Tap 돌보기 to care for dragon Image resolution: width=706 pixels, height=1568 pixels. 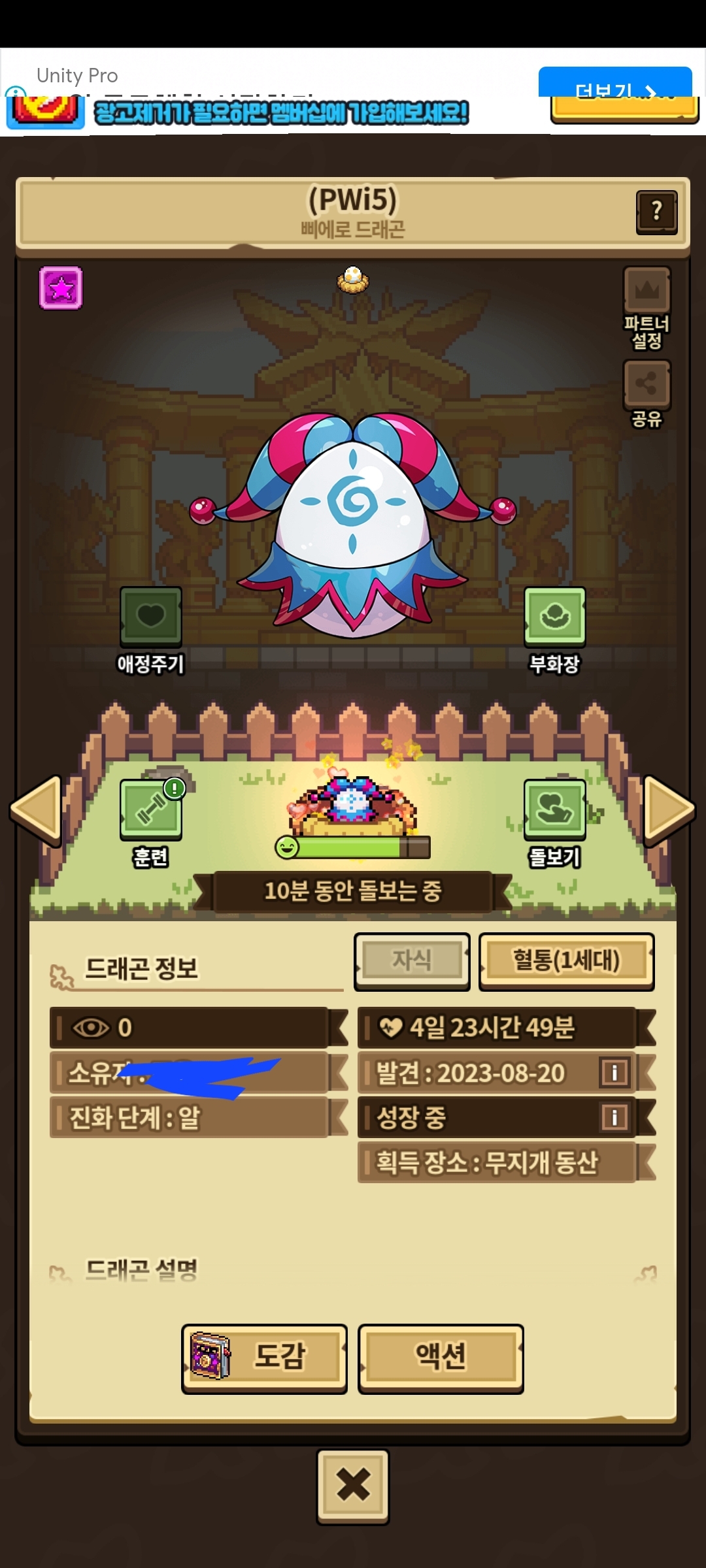[x=554, y=810]
